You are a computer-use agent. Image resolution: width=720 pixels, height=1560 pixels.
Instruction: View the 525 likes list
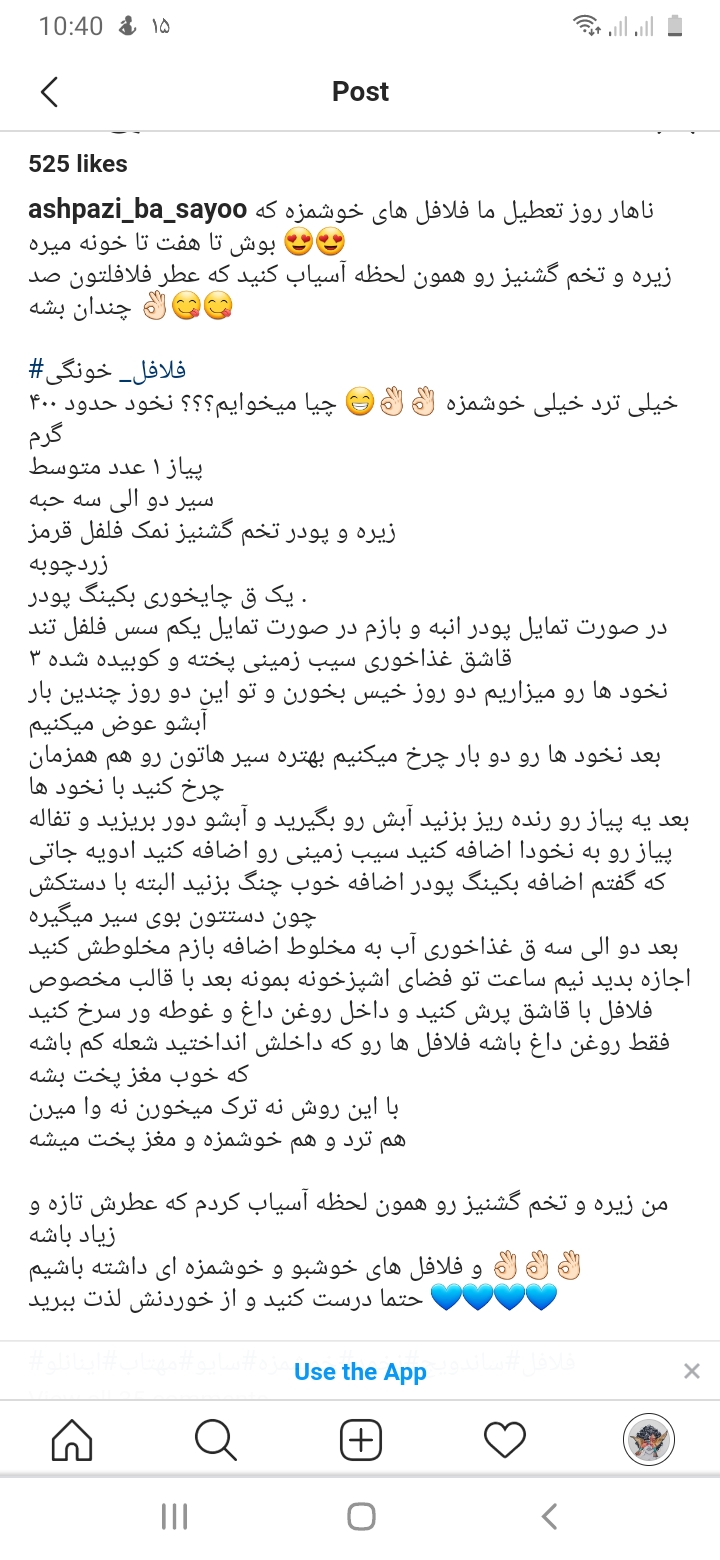pos(78,164)
